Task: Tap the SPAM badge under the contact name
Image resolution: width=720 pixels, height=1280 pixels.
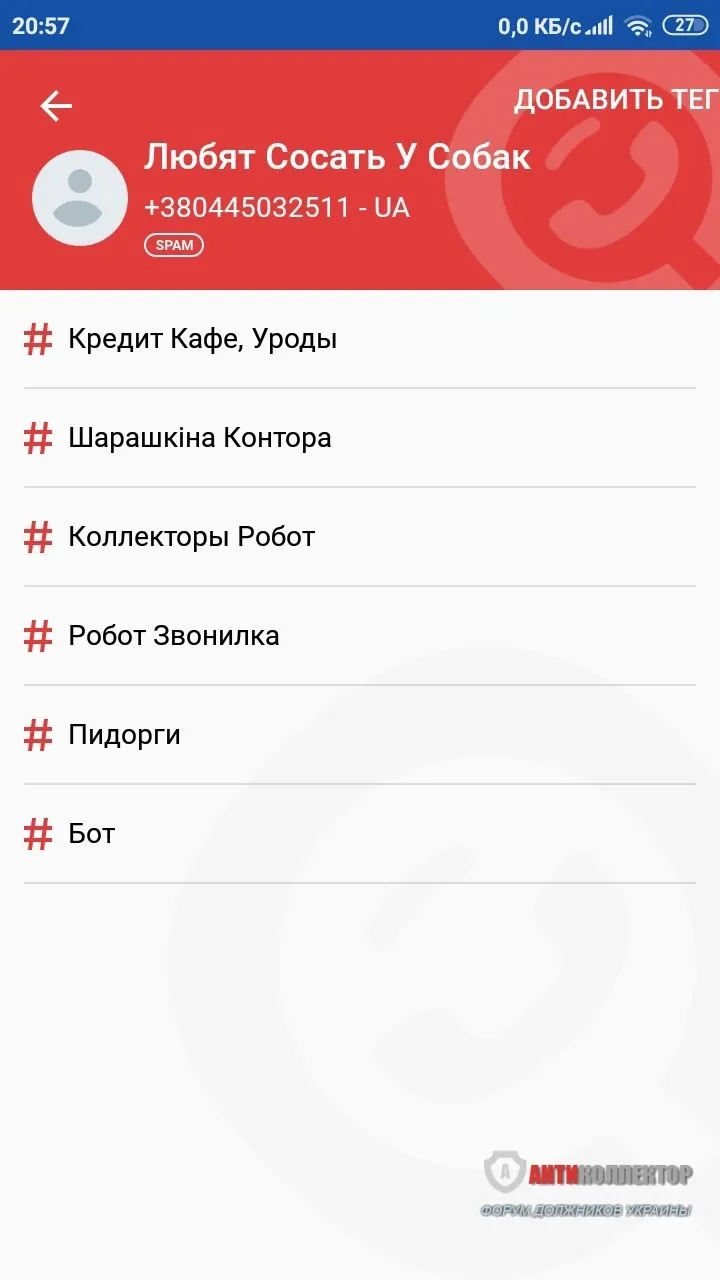Action: coord(174,244)
